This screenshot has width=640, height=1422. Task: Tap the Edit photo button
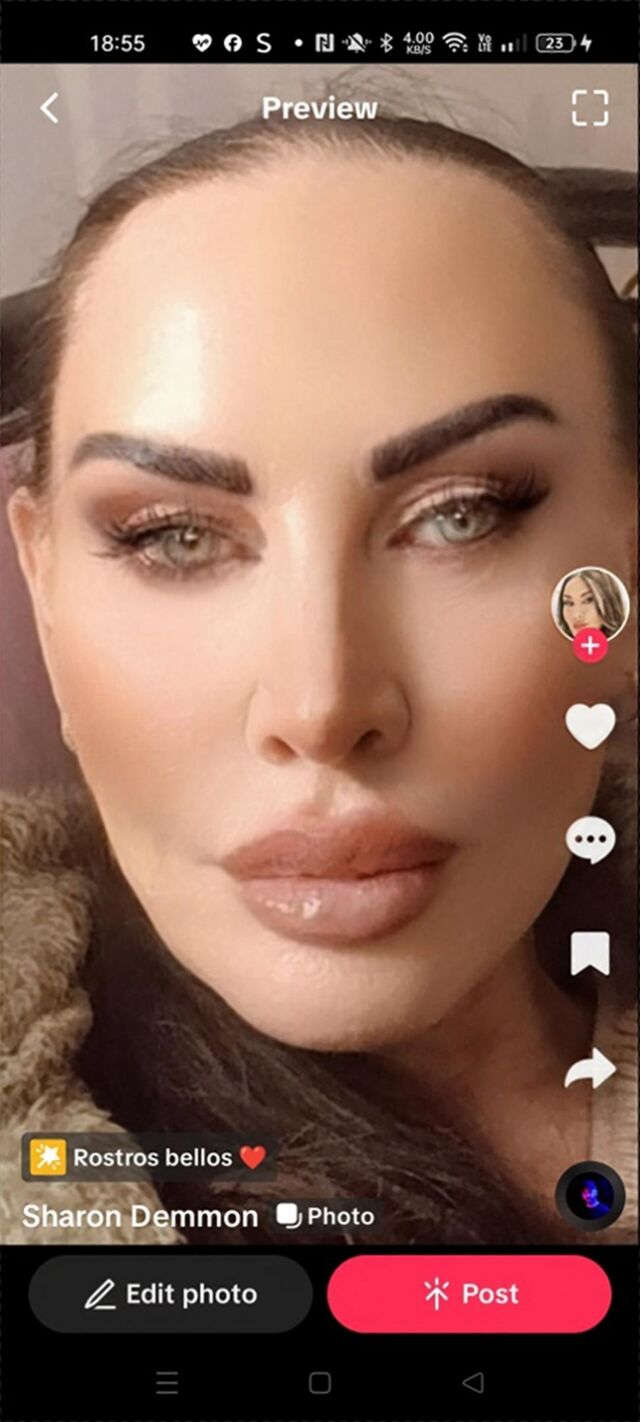(x=170, y=1294)
